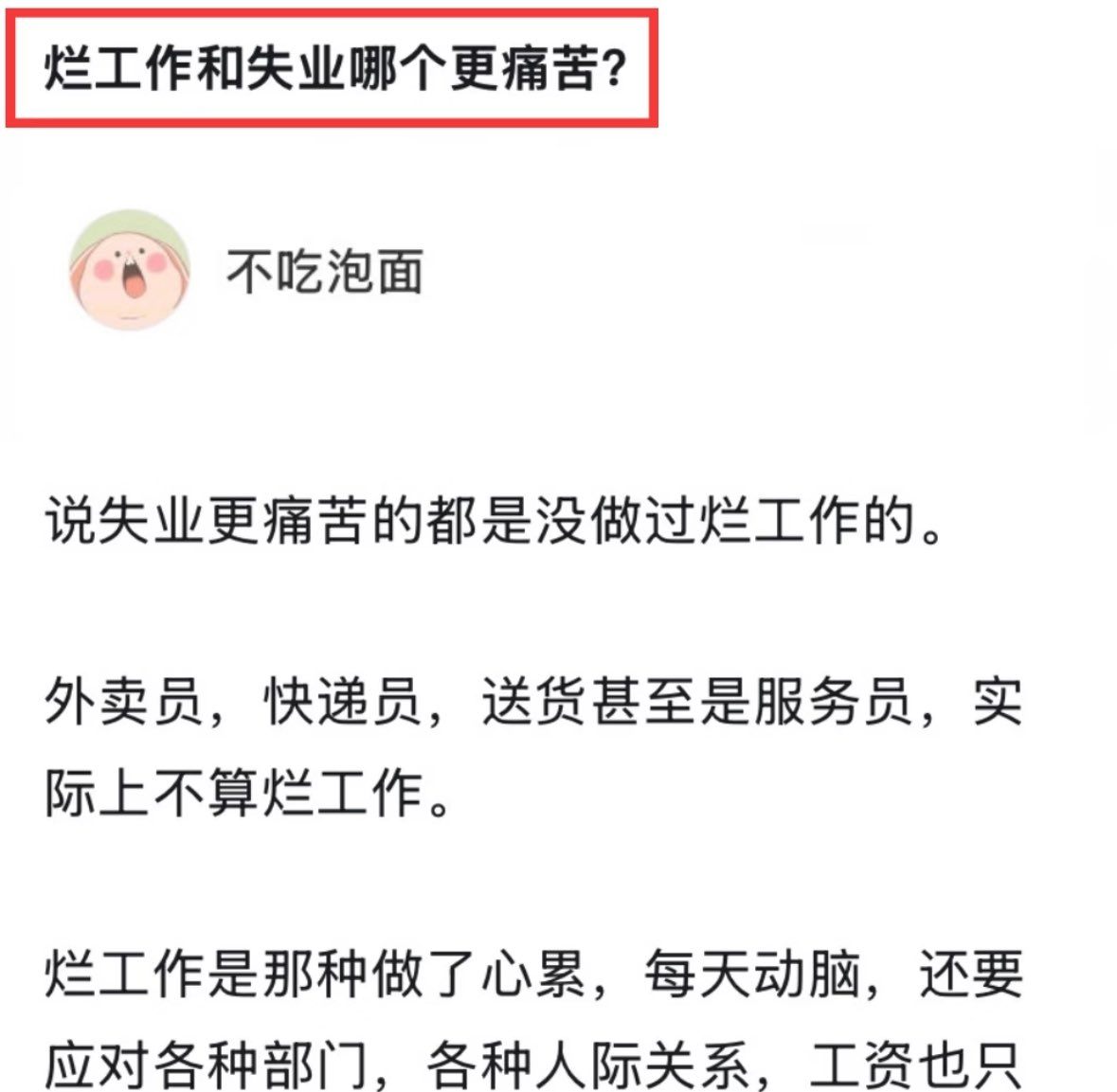Open the question title about 烂工作和失业

click(x=333, y=67)
